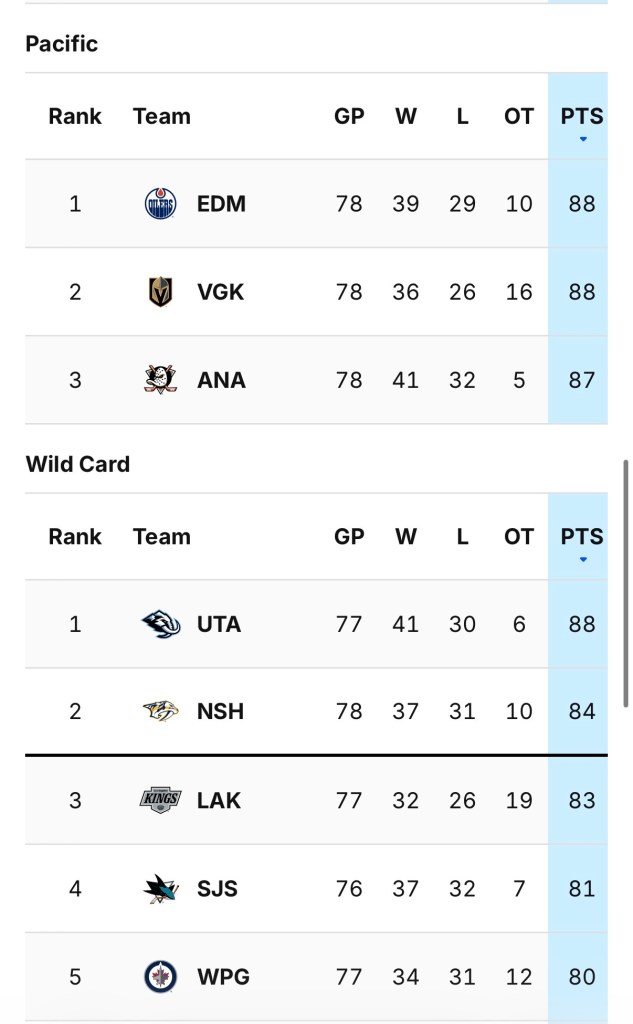The image size is (633, 1024).
Task: Sort Wild Card table by Rank column
Action: [75, 536]
